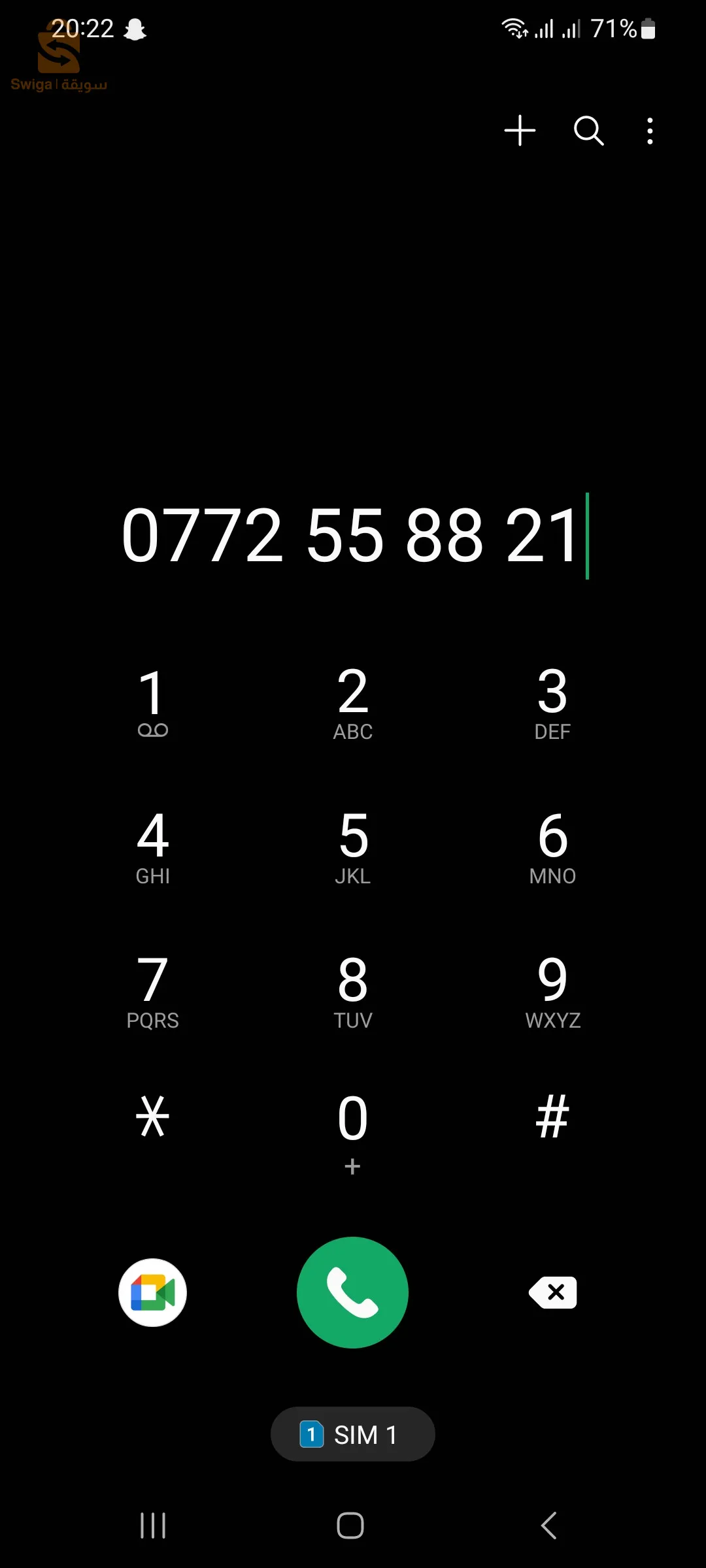Tap the 2 ABC key
The height and width of the screenshot is (1568, 706).
coord(353,702)
